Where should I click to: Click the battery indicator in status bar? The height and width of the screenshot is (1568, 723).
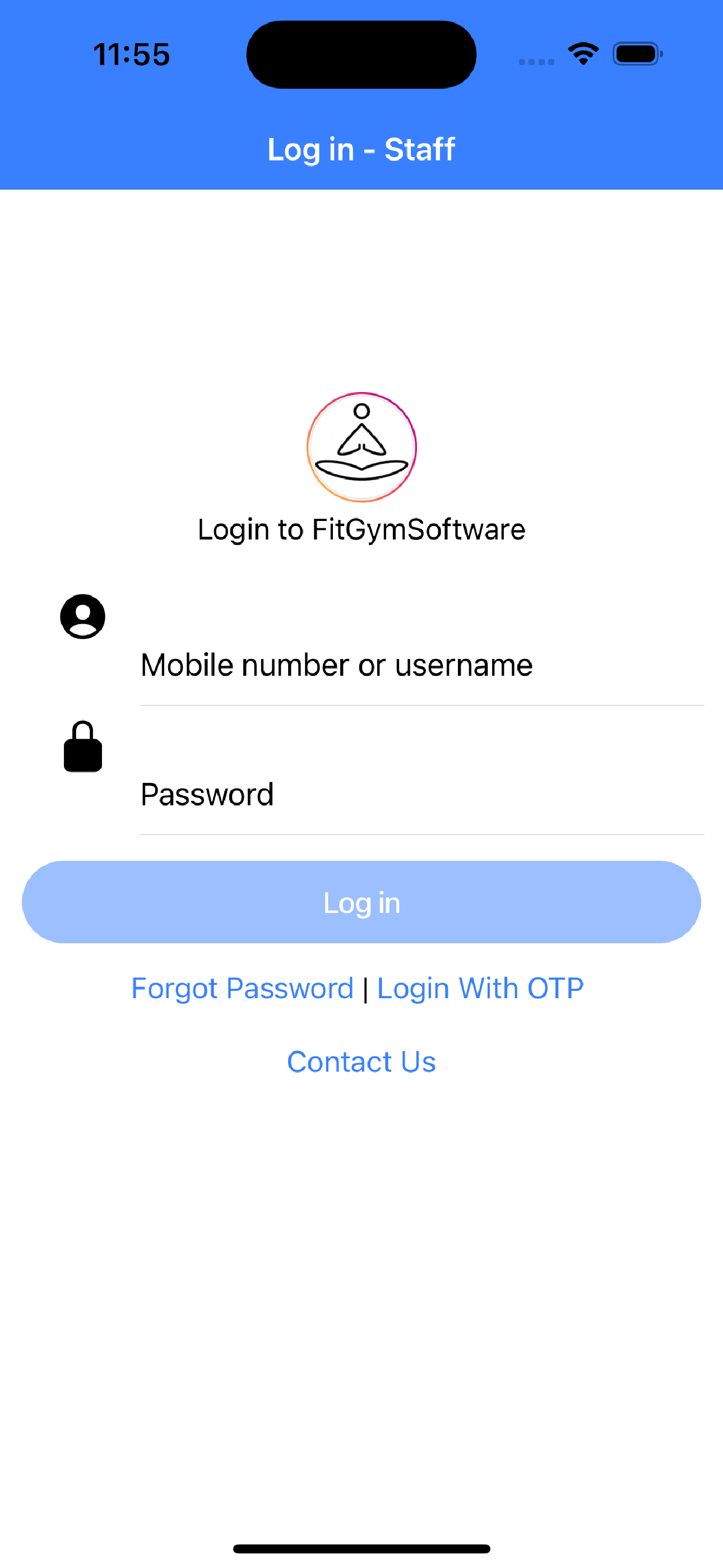click(x=637, y=54)
